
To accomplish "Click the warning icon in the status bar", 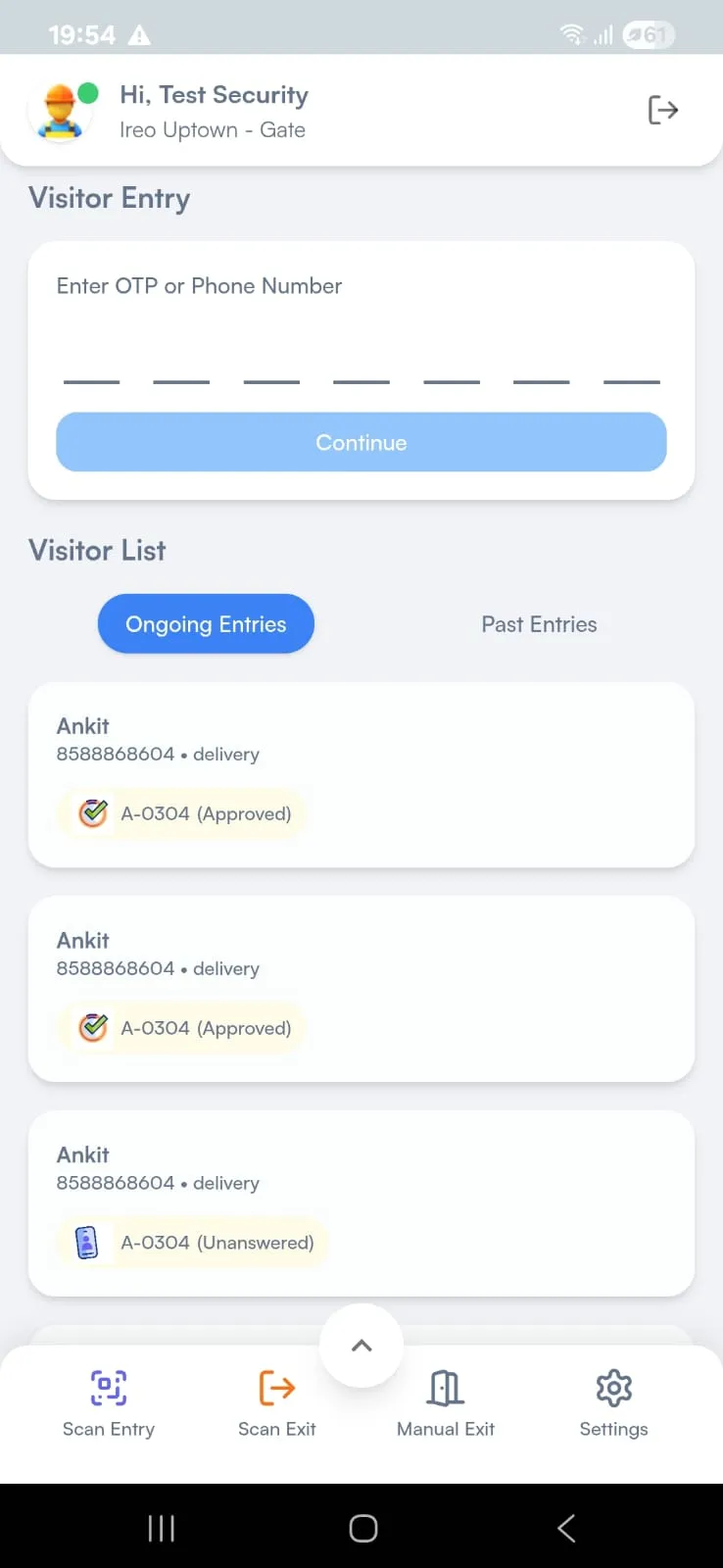I will [x=139, y=33].
